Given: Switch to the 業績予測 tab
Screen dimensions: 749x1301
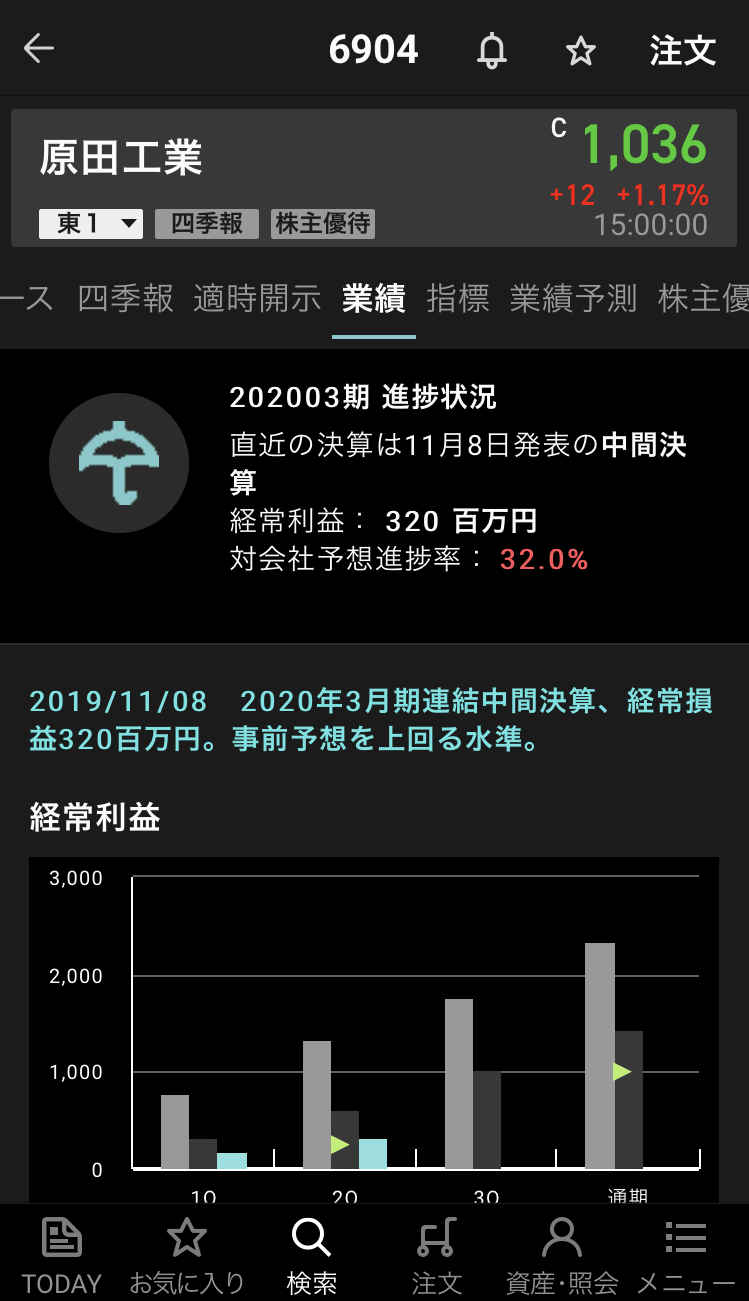Looking at the screenshot, I should [573, 298].
